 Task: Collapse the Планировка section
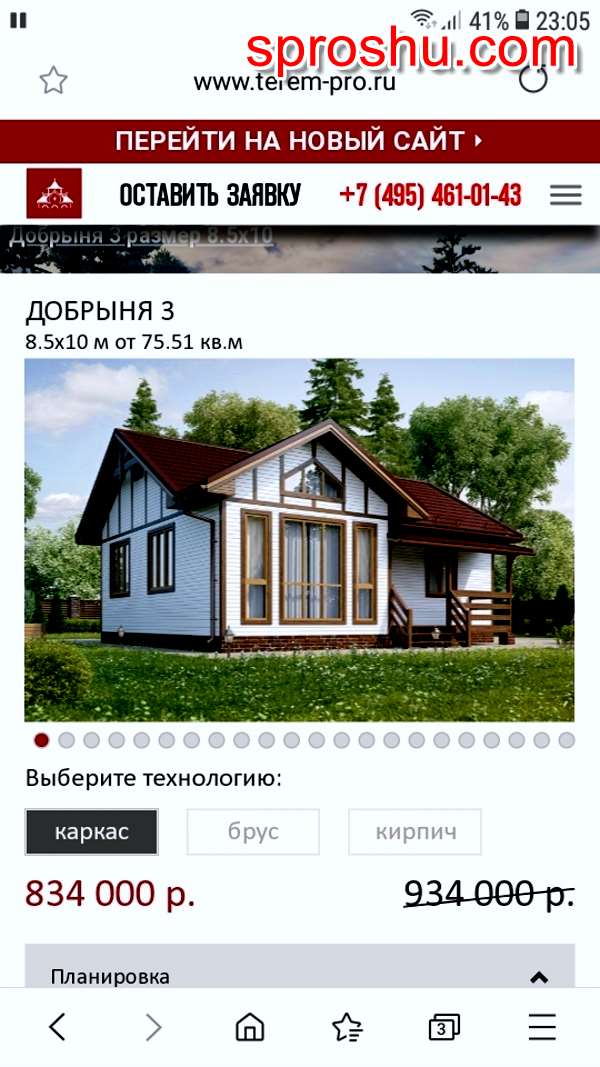click(539, 977)
